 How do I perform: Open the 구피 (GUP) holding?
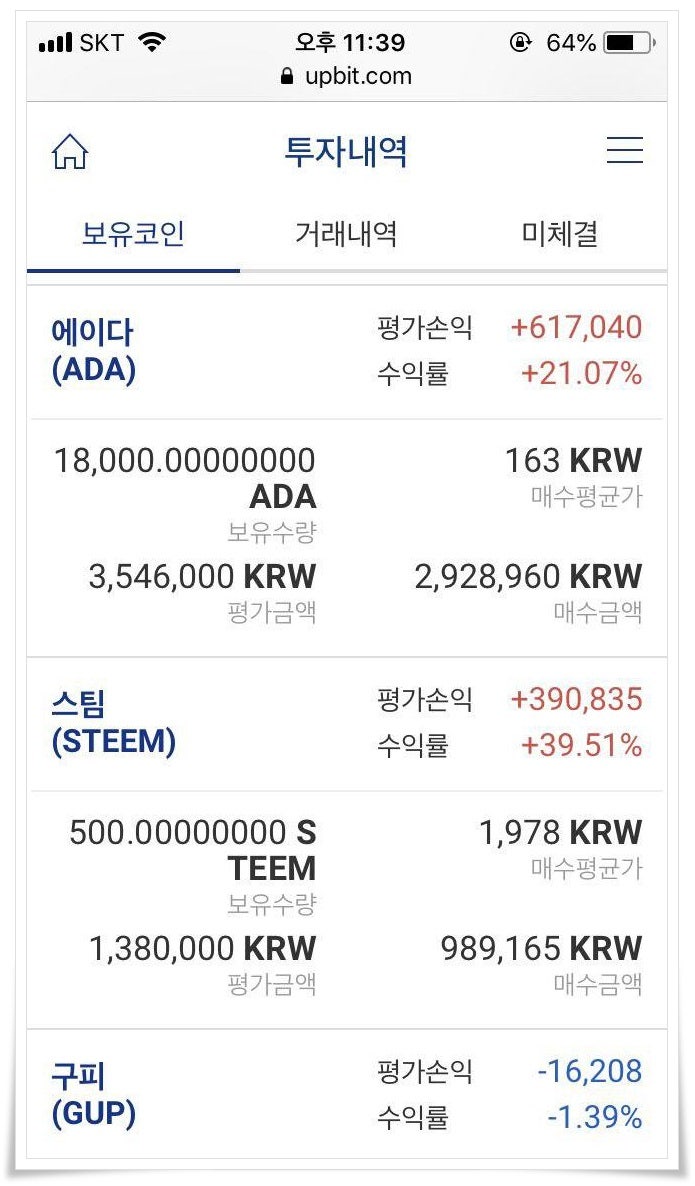(x=93, y=1095)
